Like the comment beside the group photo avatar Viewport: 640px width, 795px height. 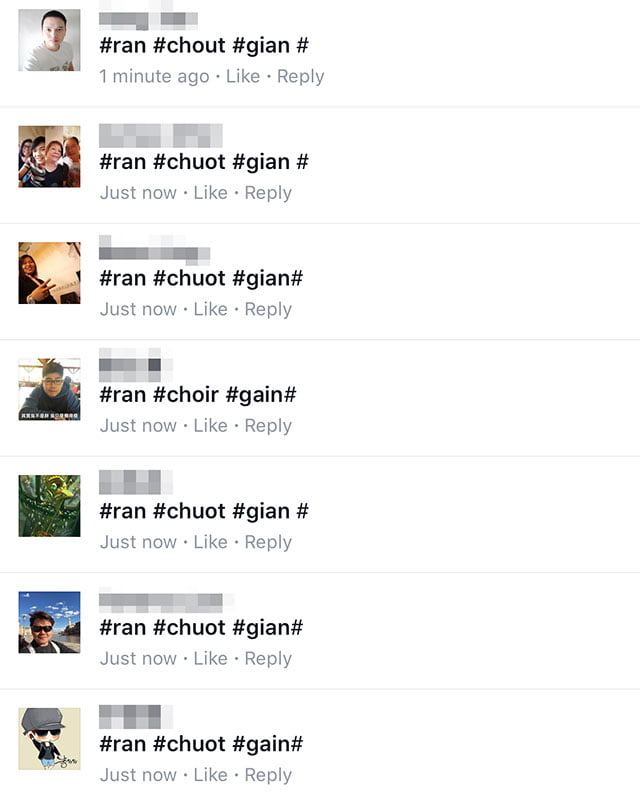tap(210, 192)
